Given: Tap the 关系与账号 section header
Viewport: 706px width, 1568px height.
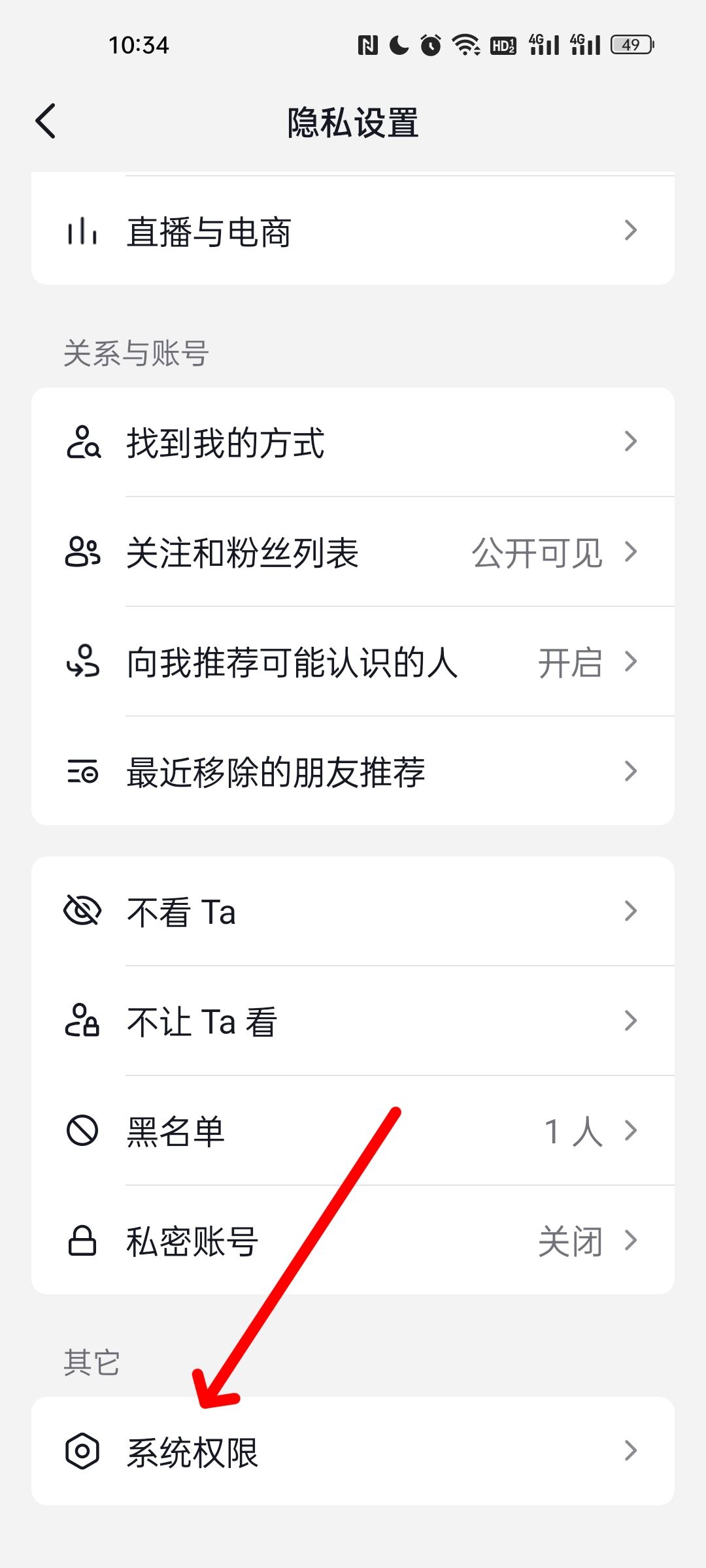Looking at the screenshot, I should pyautogui.click(x=136, y=353).
